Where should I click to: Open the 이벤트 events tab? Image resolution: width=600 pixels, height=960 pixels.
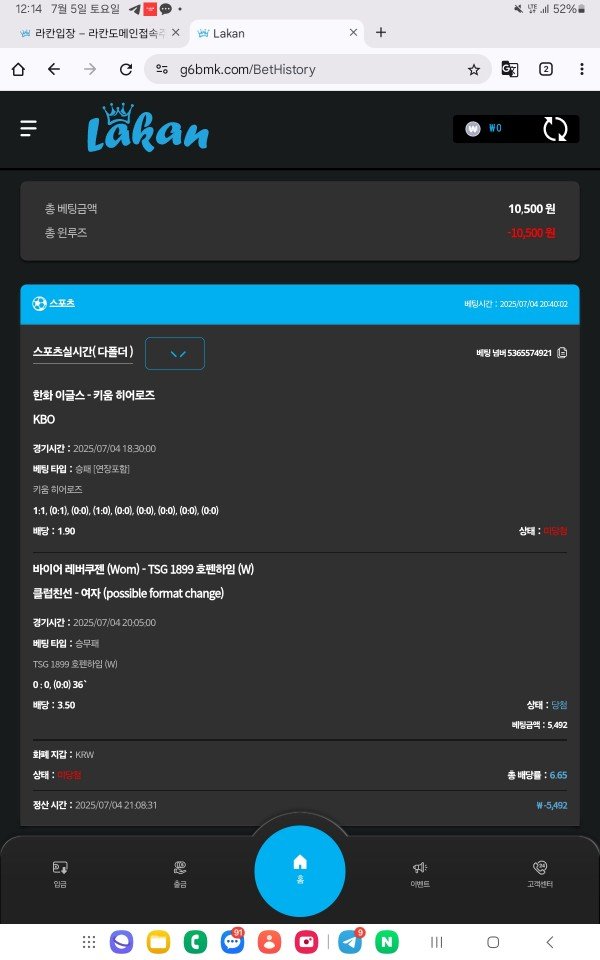420,873
